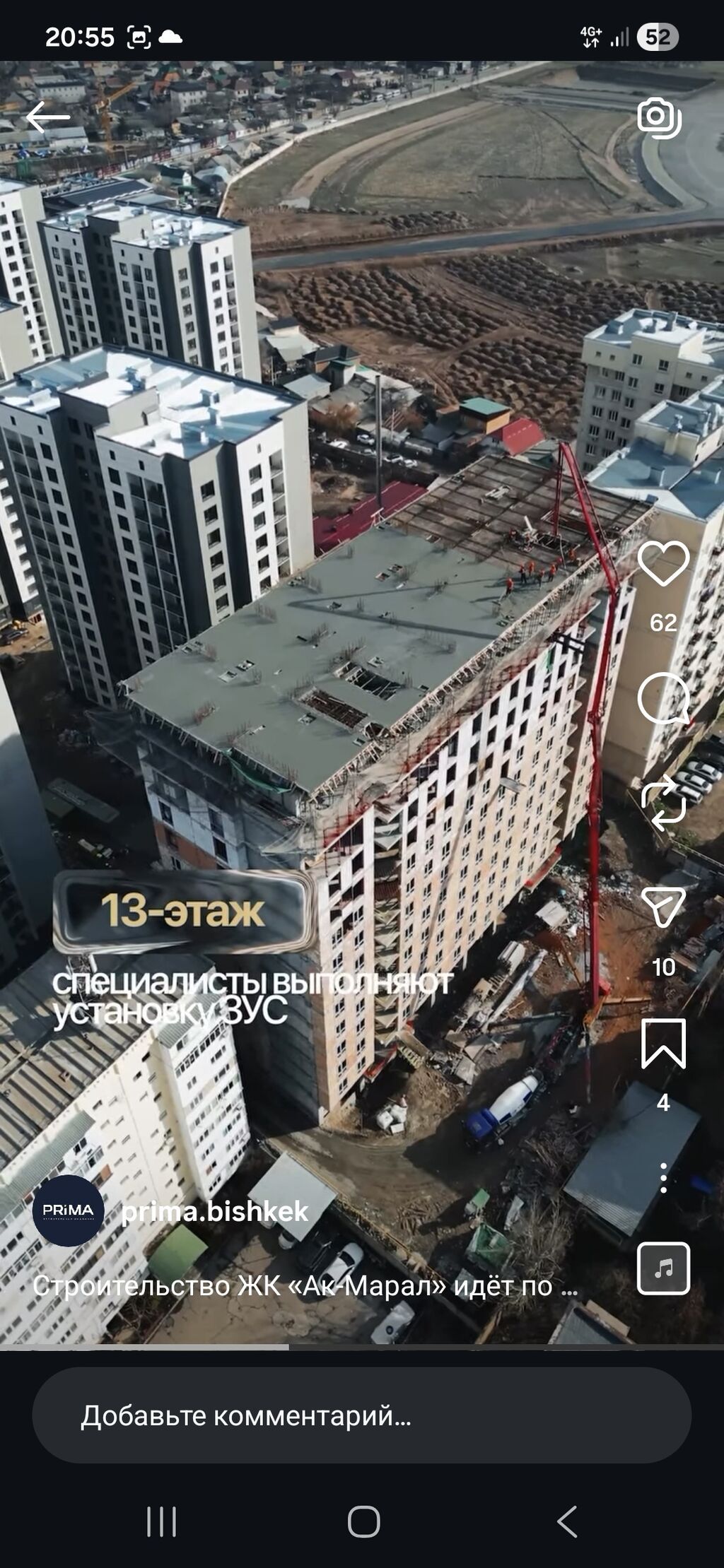This screenshot has width=724, height=1568.
Task: Open the camera icon to create reel
Action: click(659, 117)
